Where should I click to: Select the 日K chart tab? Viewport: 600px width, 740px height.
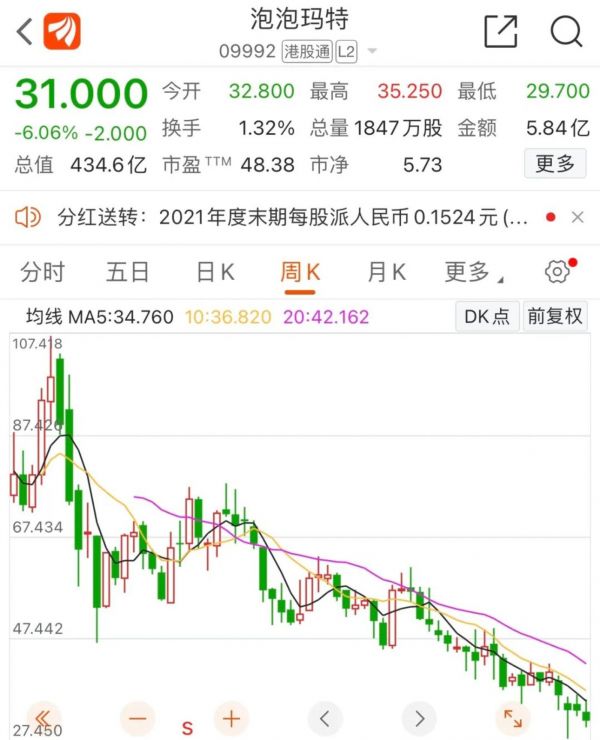[214, 271]
